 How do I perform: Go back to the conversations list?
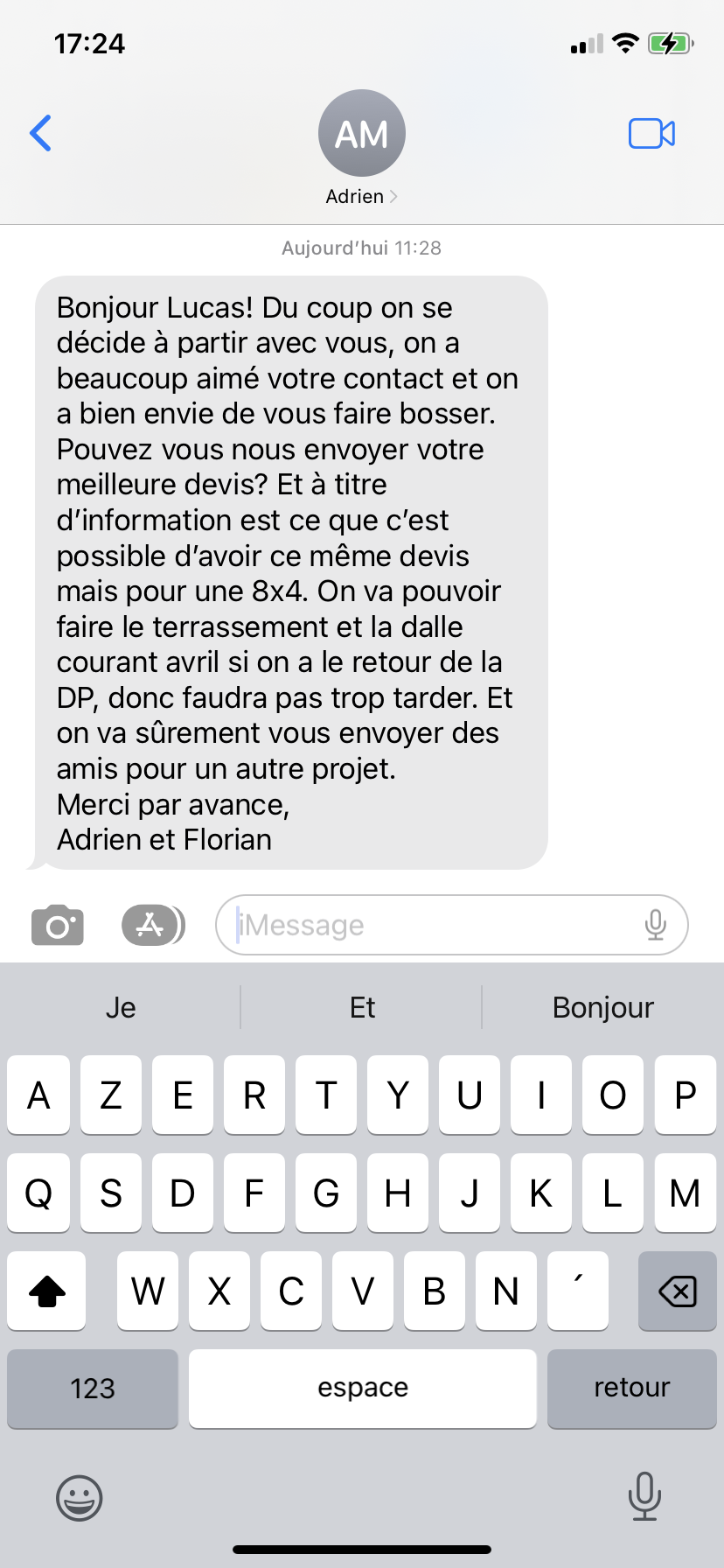pos(40,133)
